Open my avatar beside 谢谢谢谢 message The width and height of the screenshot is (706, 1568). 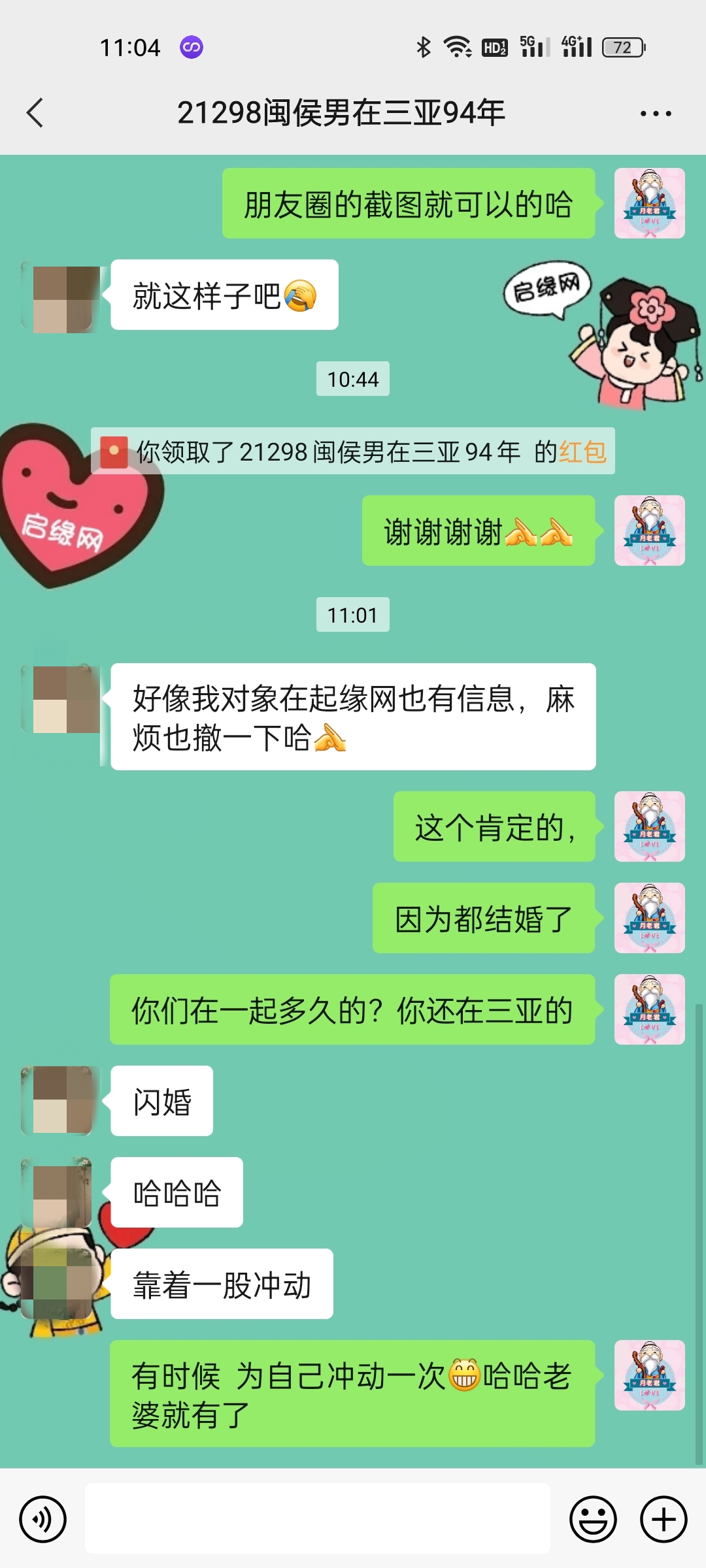click(x=649, y=531)
